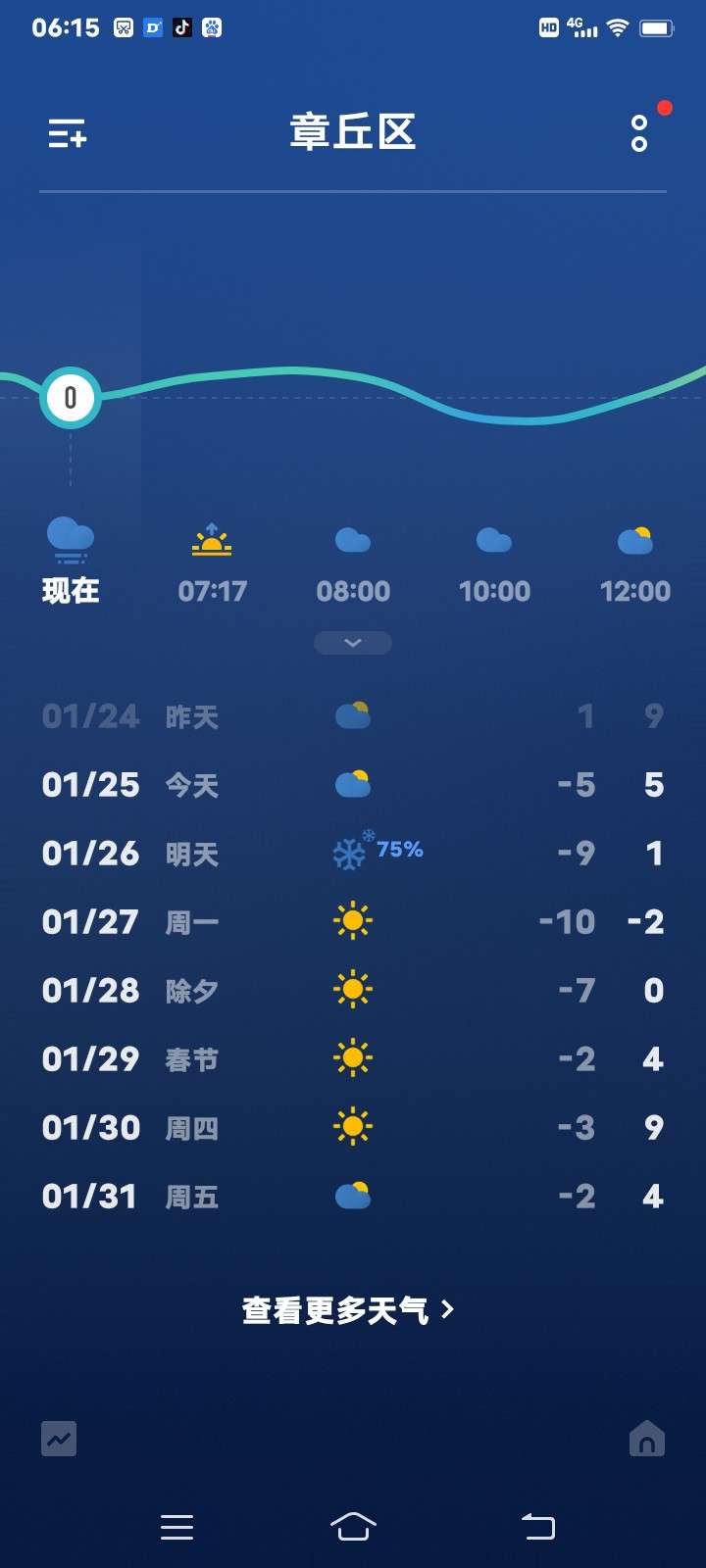Open 01/30 周四 forecast details
Image resolution: width=706 pixels, height=1568 pixels.
coord(353,1128)
